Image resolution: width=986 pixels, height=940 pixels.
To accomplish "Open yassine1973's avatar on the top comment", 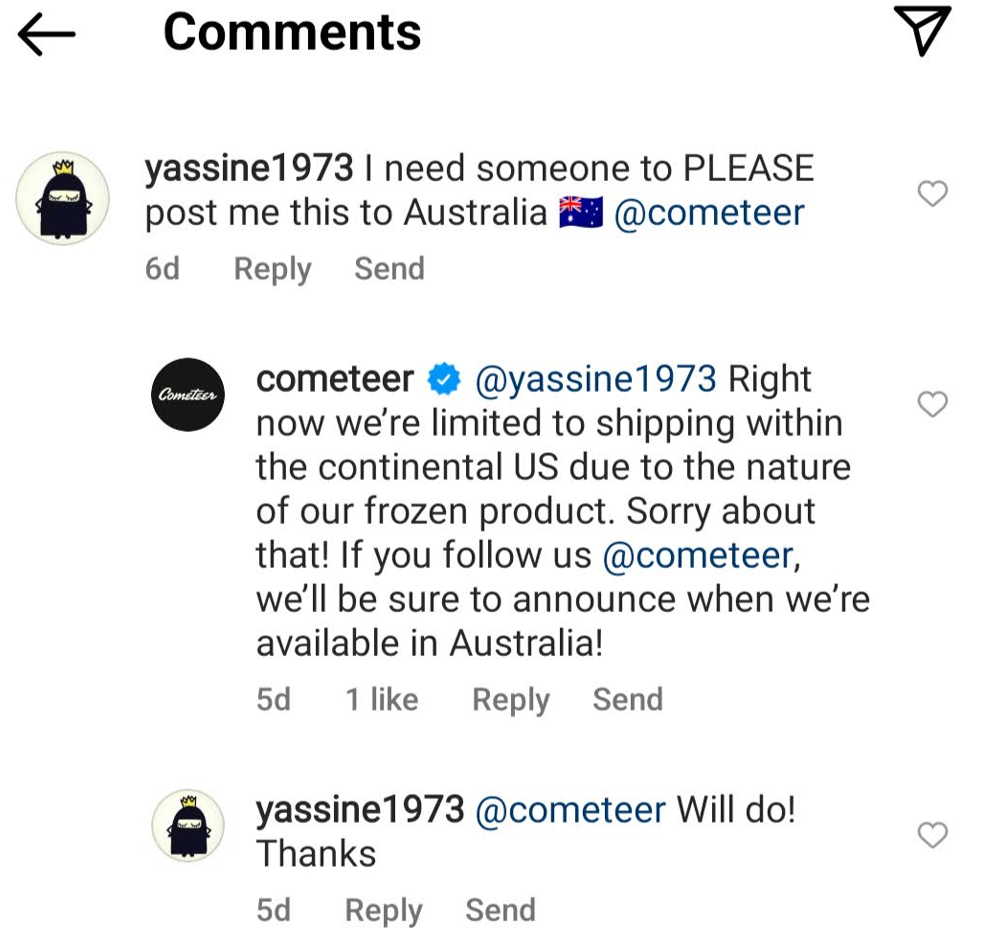I will click(62, 198).
